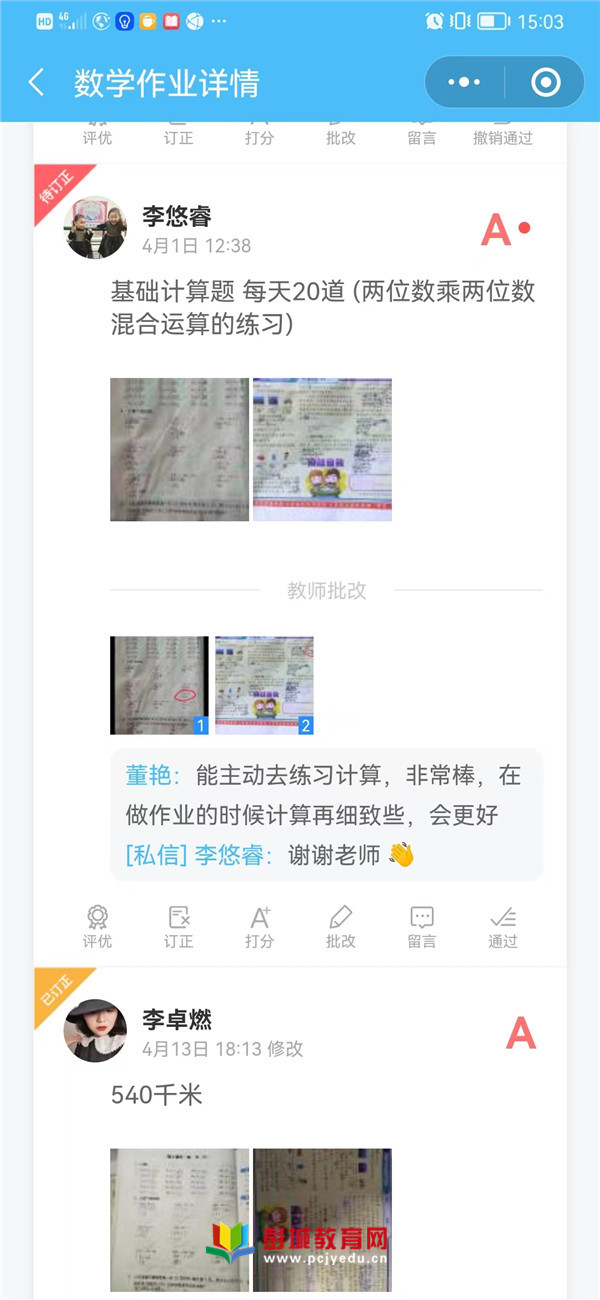Go back from 数学作业详情
Viewport: 600px width, 1300px height.
(x=36, y=83)
